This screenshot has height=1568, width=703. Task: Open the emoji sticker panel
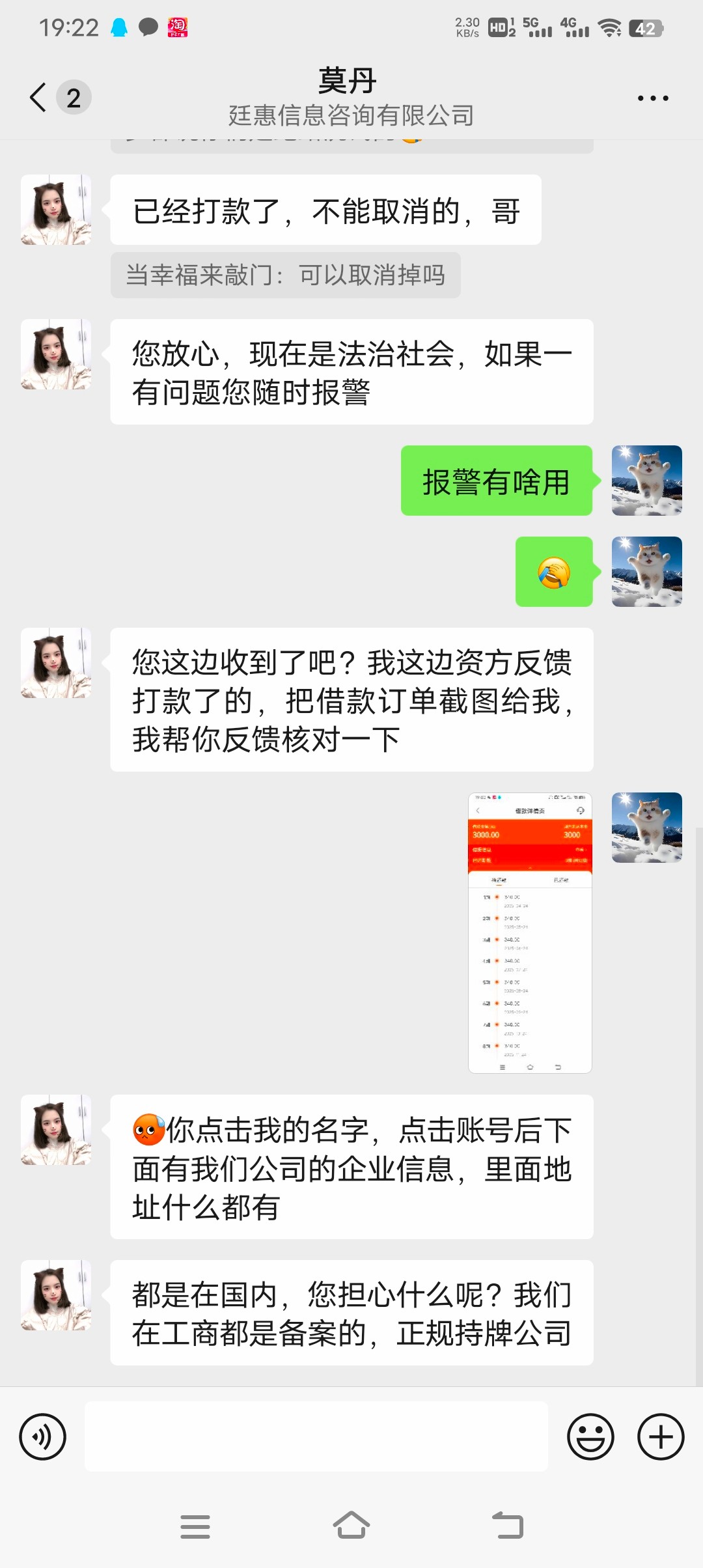click(x=590, y=1436)
